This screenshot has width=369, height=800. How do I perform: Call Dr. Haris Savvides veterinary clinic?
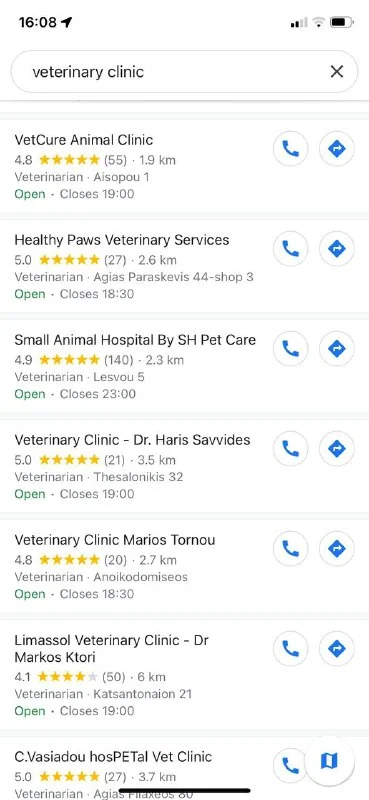(x=290, y=449)
